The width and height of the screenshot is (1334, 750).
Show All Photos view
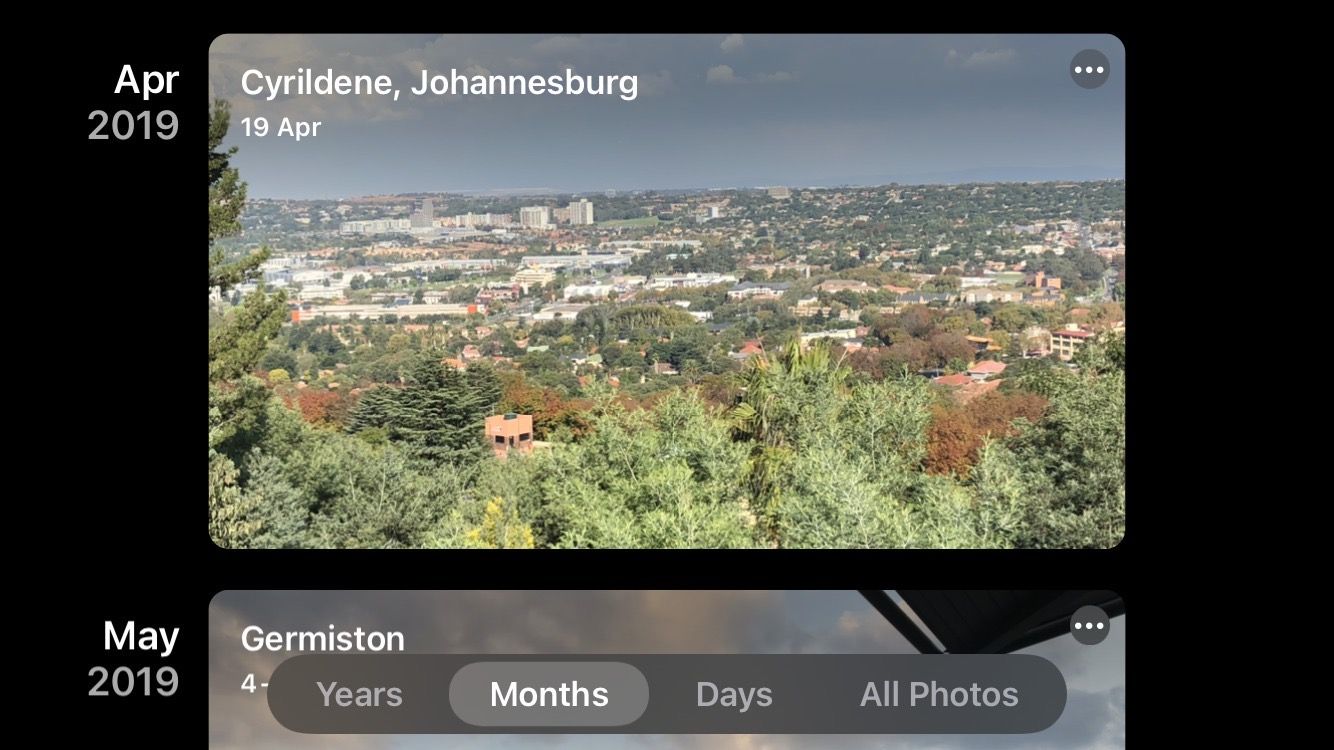pos(939,694)
